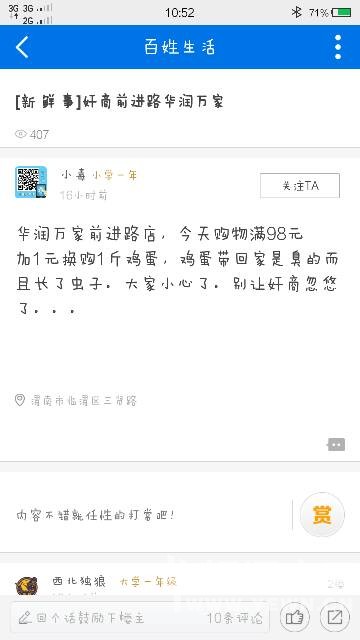Open poster 小毒's profile avatar
Screen dimensions: 360x640
coord(31,182)
